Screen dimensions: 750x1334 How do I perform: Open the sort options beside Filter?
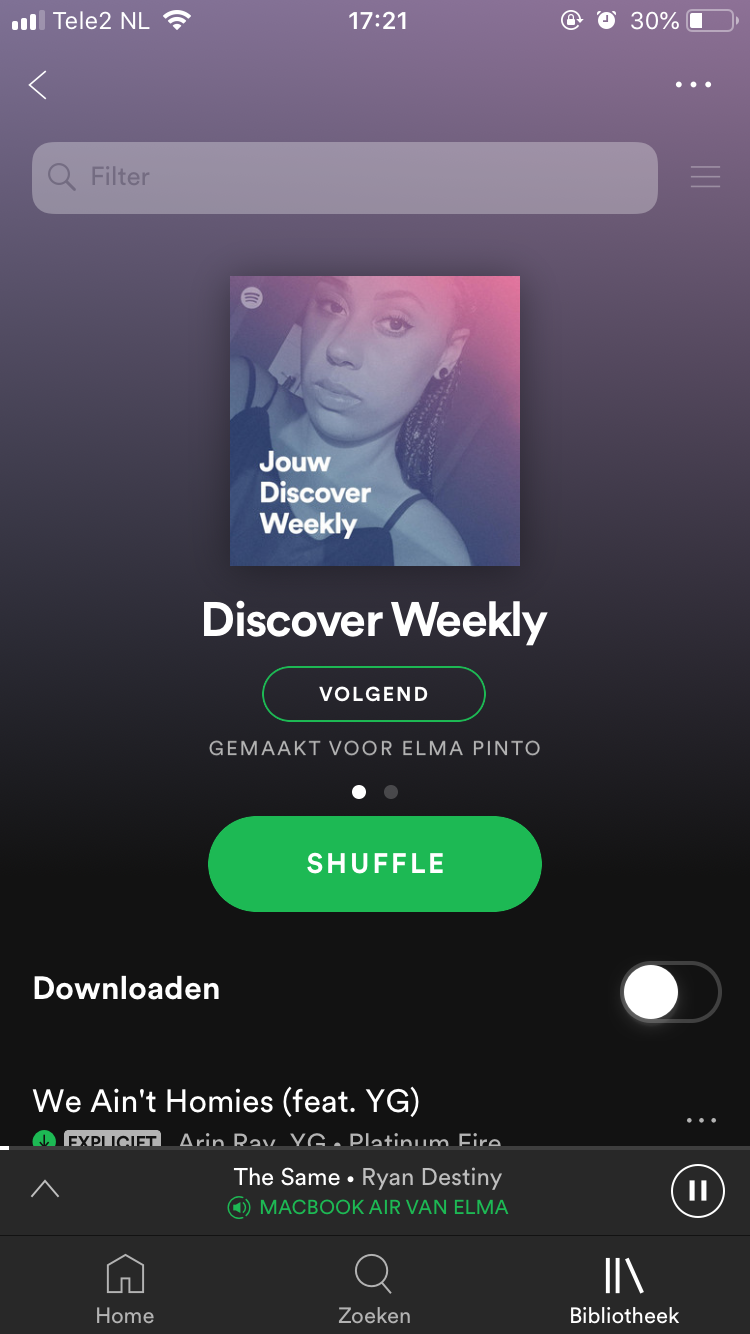tap(705, 177)
